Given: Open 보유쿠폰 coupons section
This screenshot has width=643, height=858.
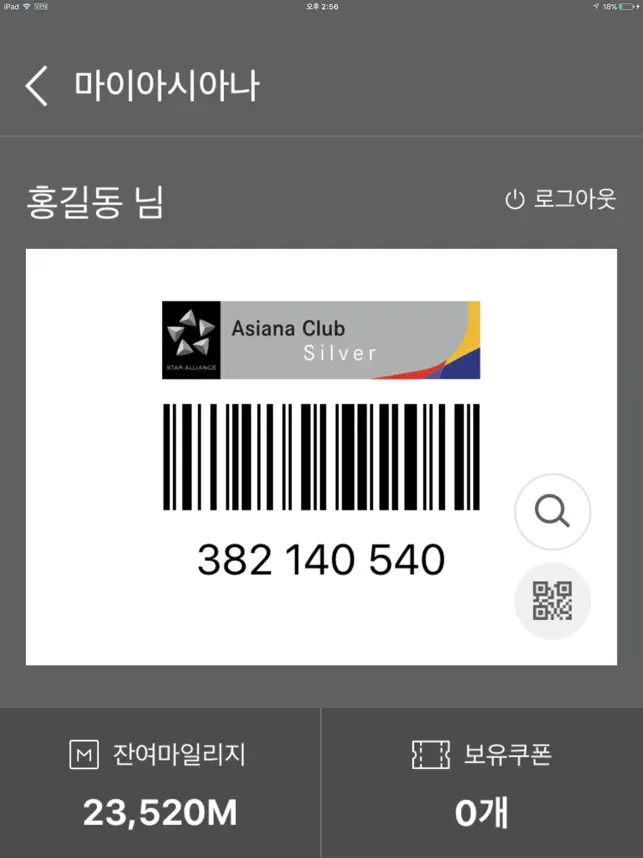Looking at the screenshot, I should point(482,784).
